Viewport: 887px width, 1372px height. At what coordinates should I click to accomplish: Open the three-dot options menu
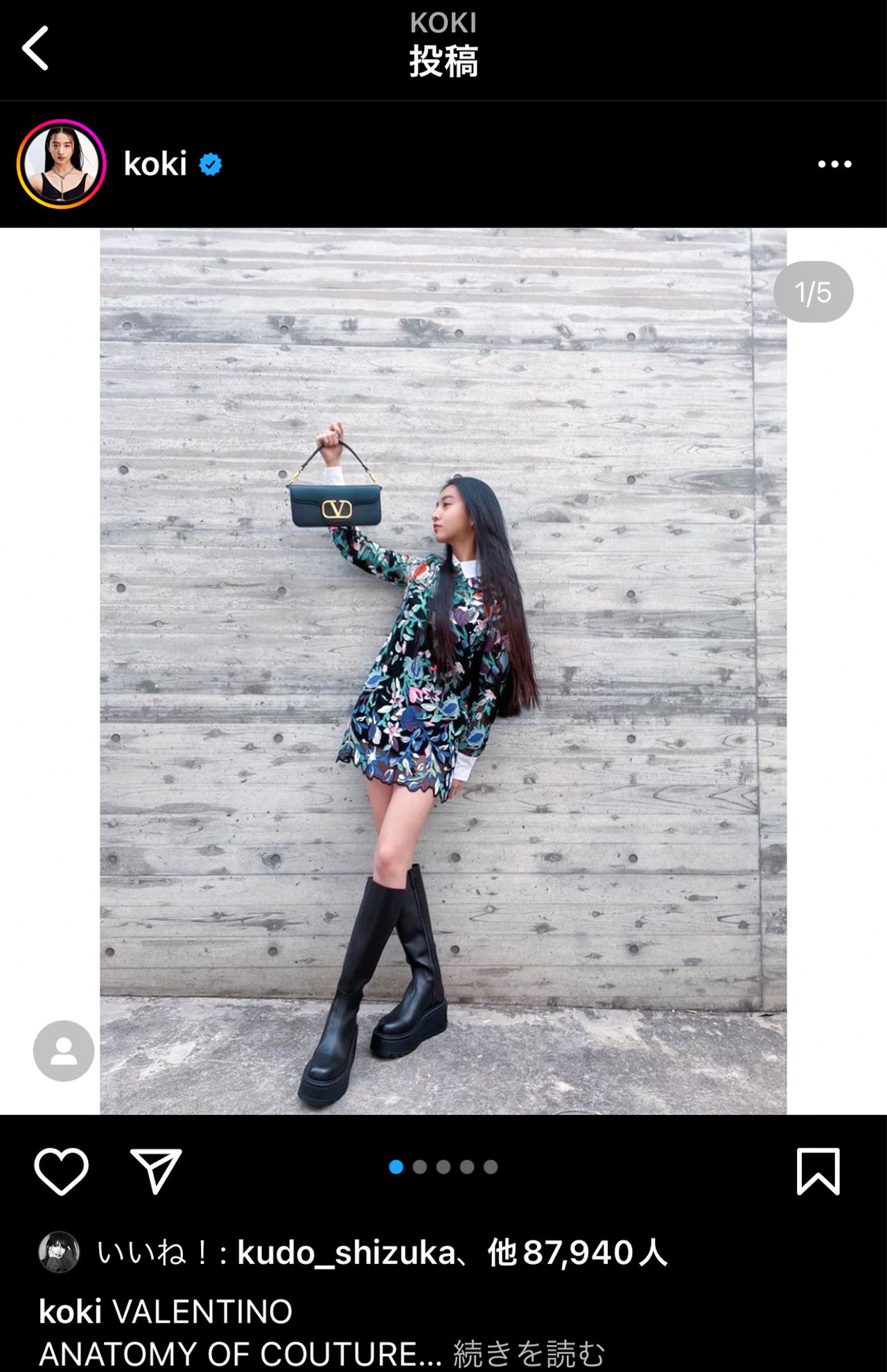tap(834, 164)
